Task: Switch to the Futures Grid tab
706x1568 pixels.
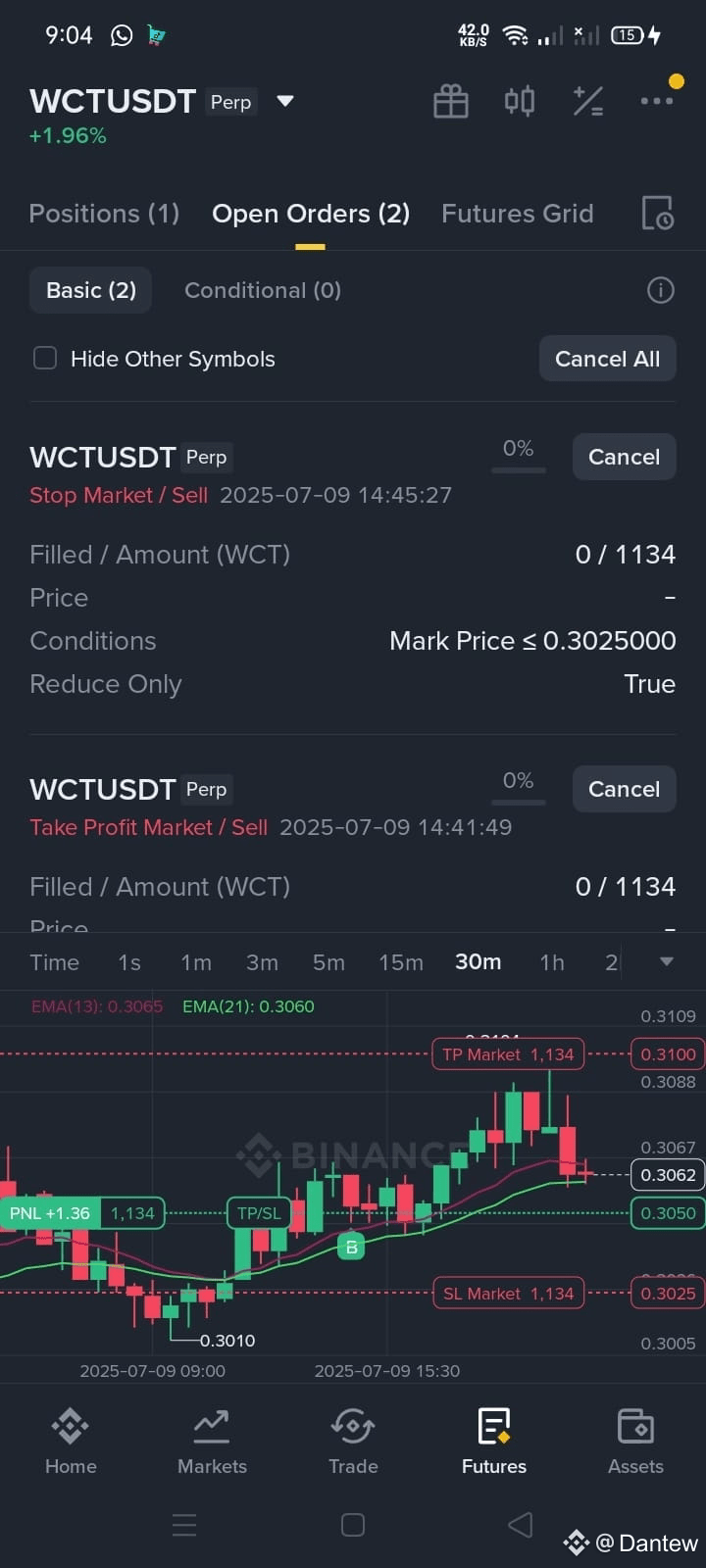Action: 517,214
